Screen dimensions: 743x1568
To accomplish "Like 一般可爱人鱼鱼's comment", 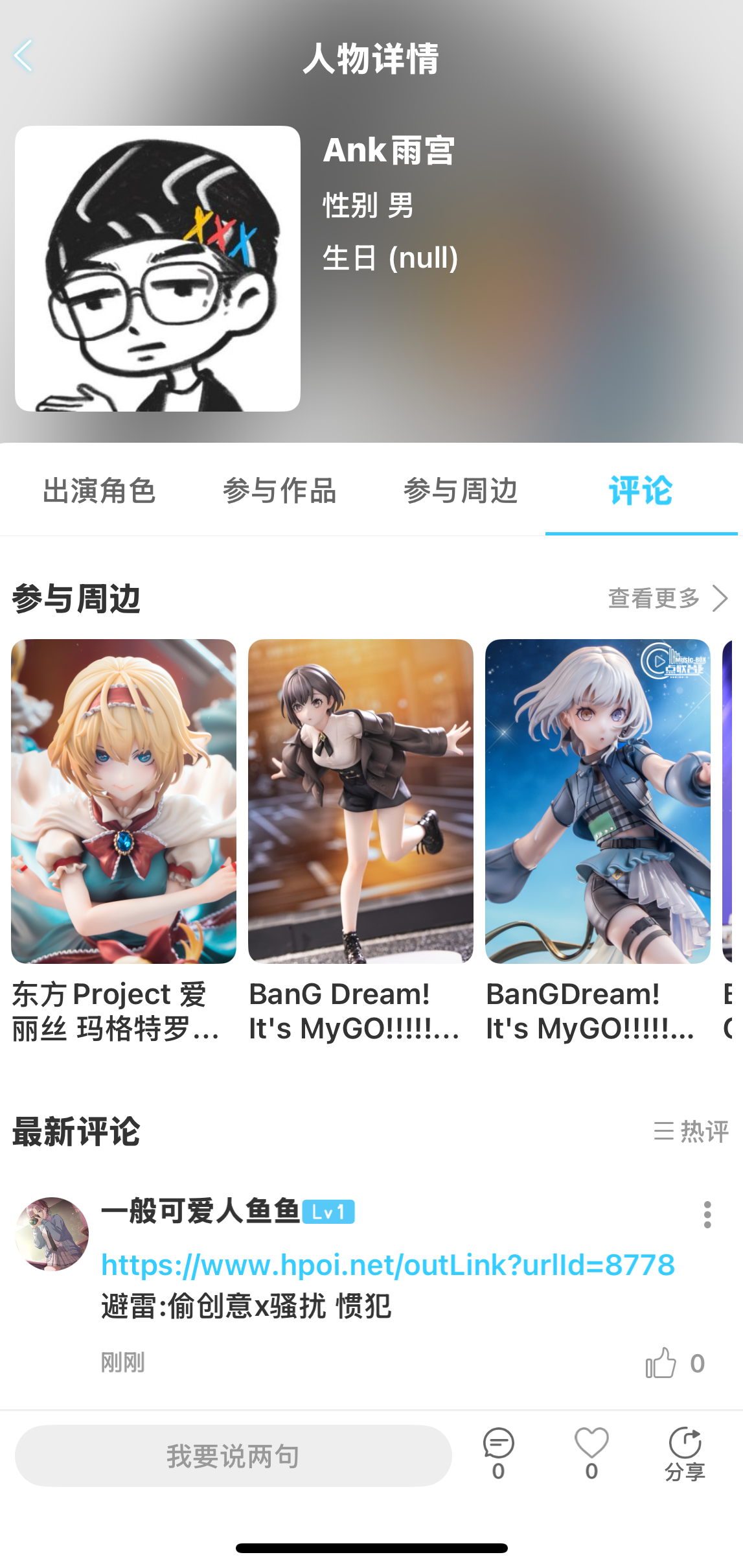I will tap(661, 1363).
